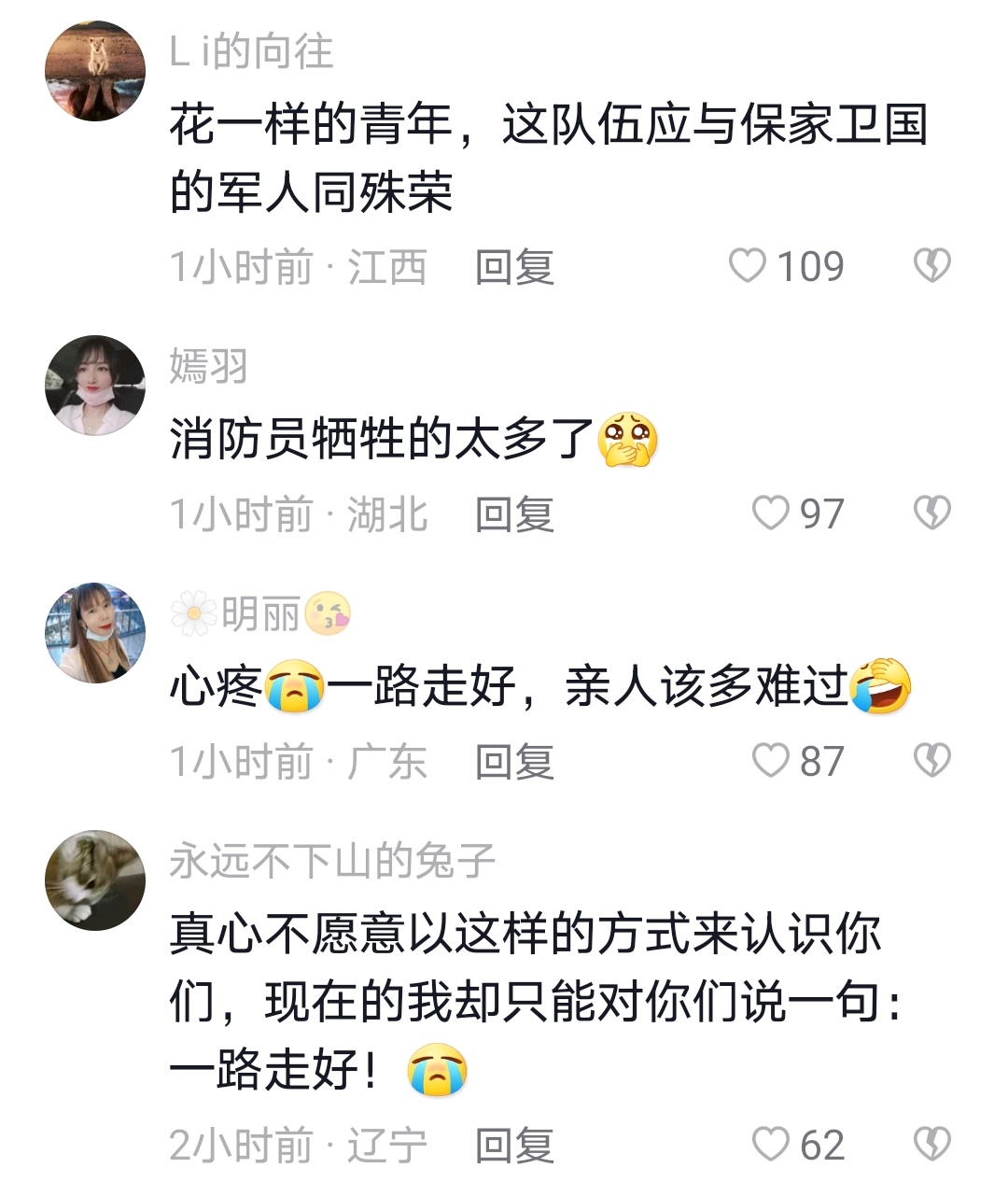Open L i的向往's profile avatar
Image resolution: width=1008 pixels, height=1196 pixels.
95,71
